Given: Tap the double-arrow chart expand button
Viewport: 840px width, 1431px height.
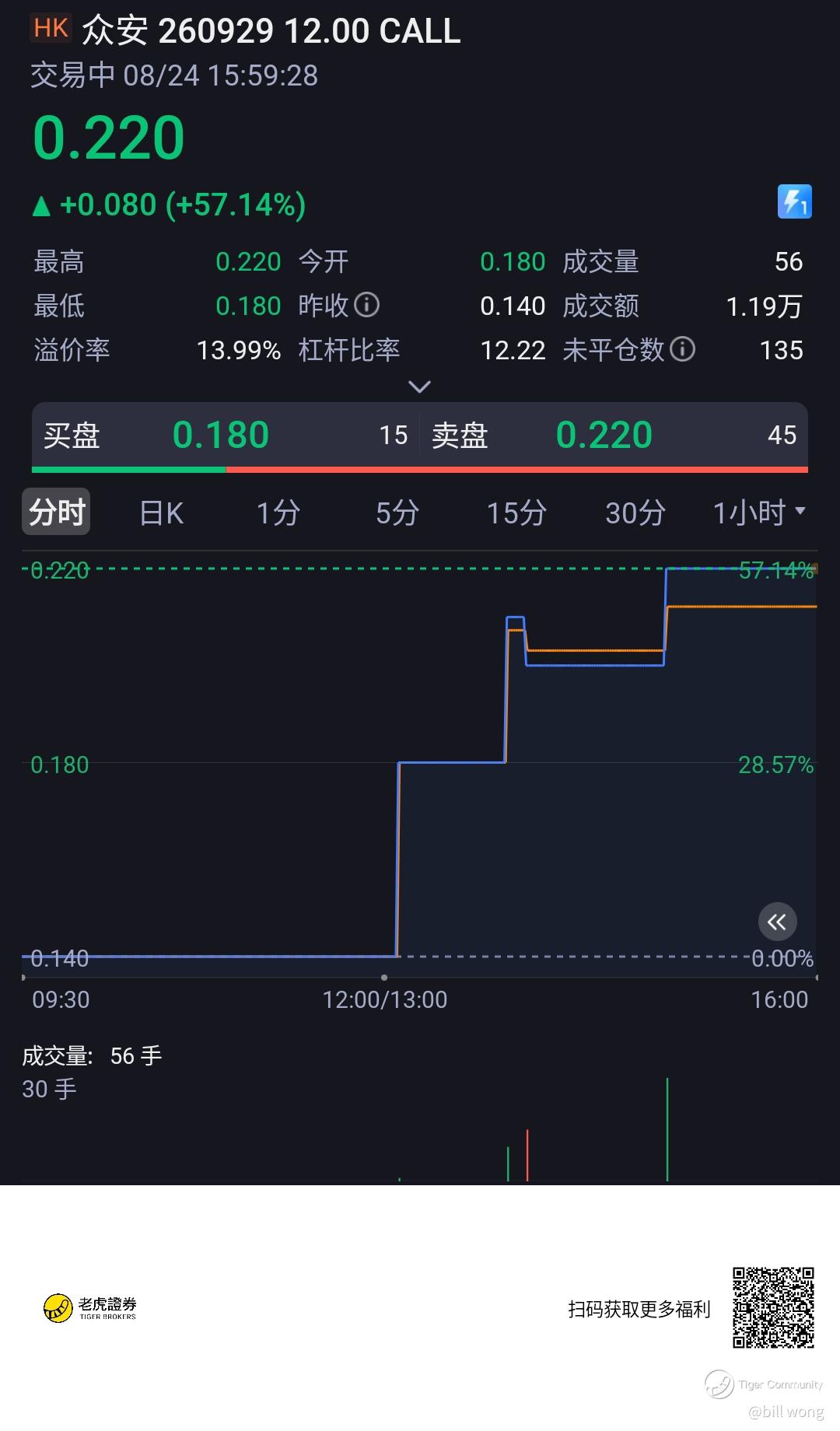Looking at the screenshot, I should tap(778, 922).
